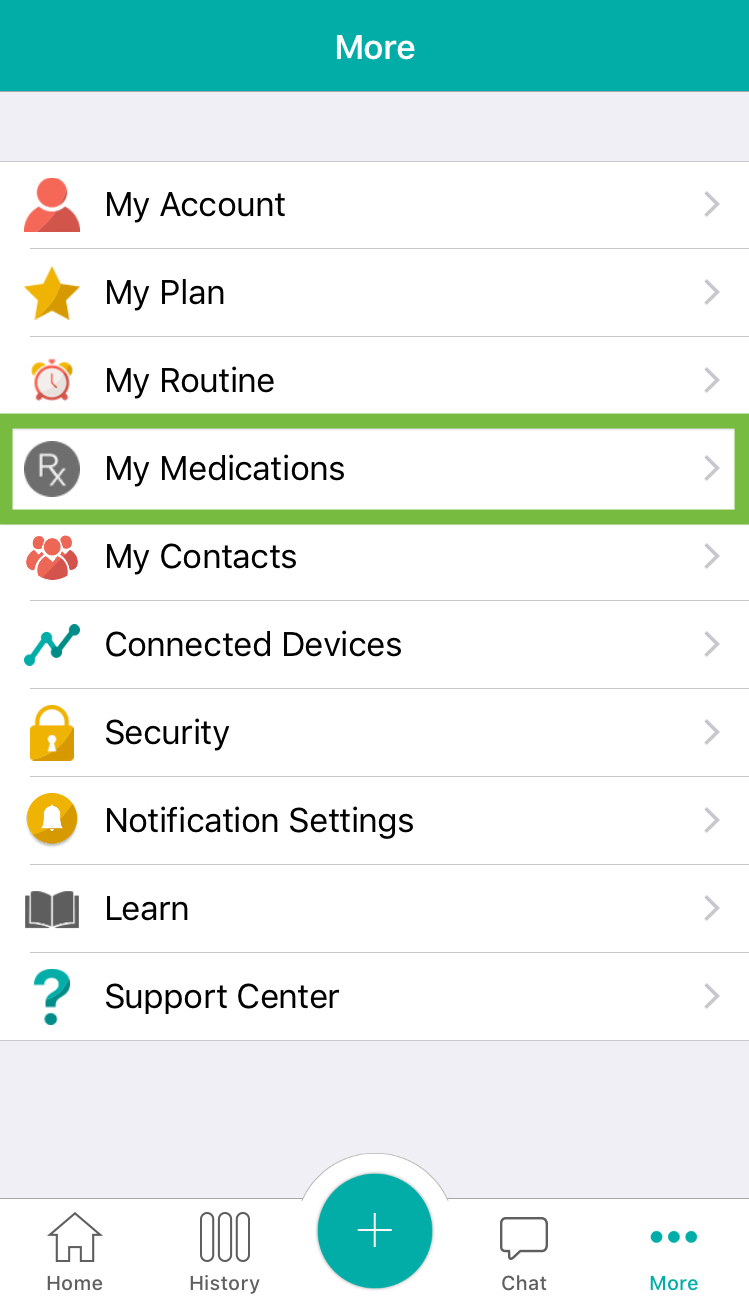The width and height of the screenshot is (749, 1297).
Task: Open the My Plan row
Action: [x=374, y=293]
